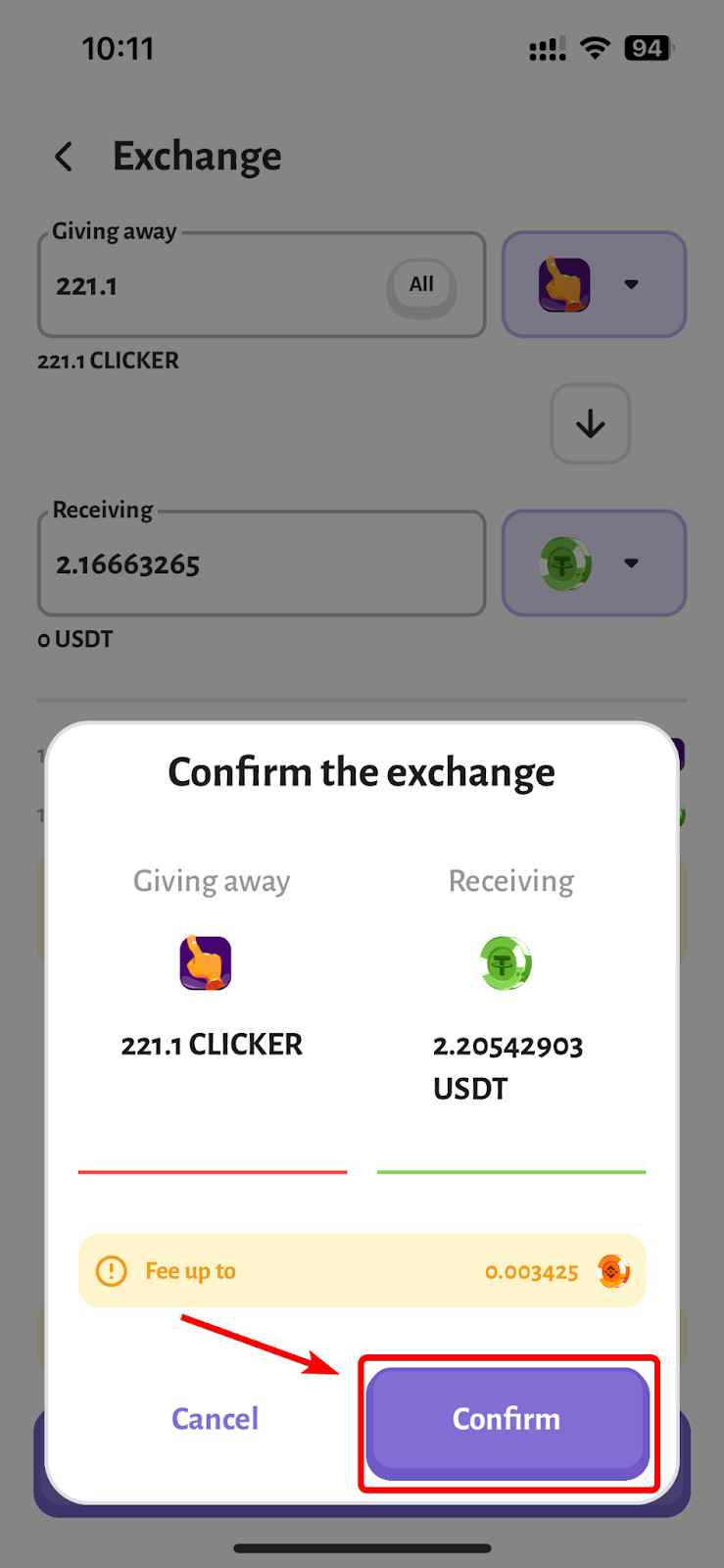
Task: Go back from the Exchange screen
Action: coord(64,157)
